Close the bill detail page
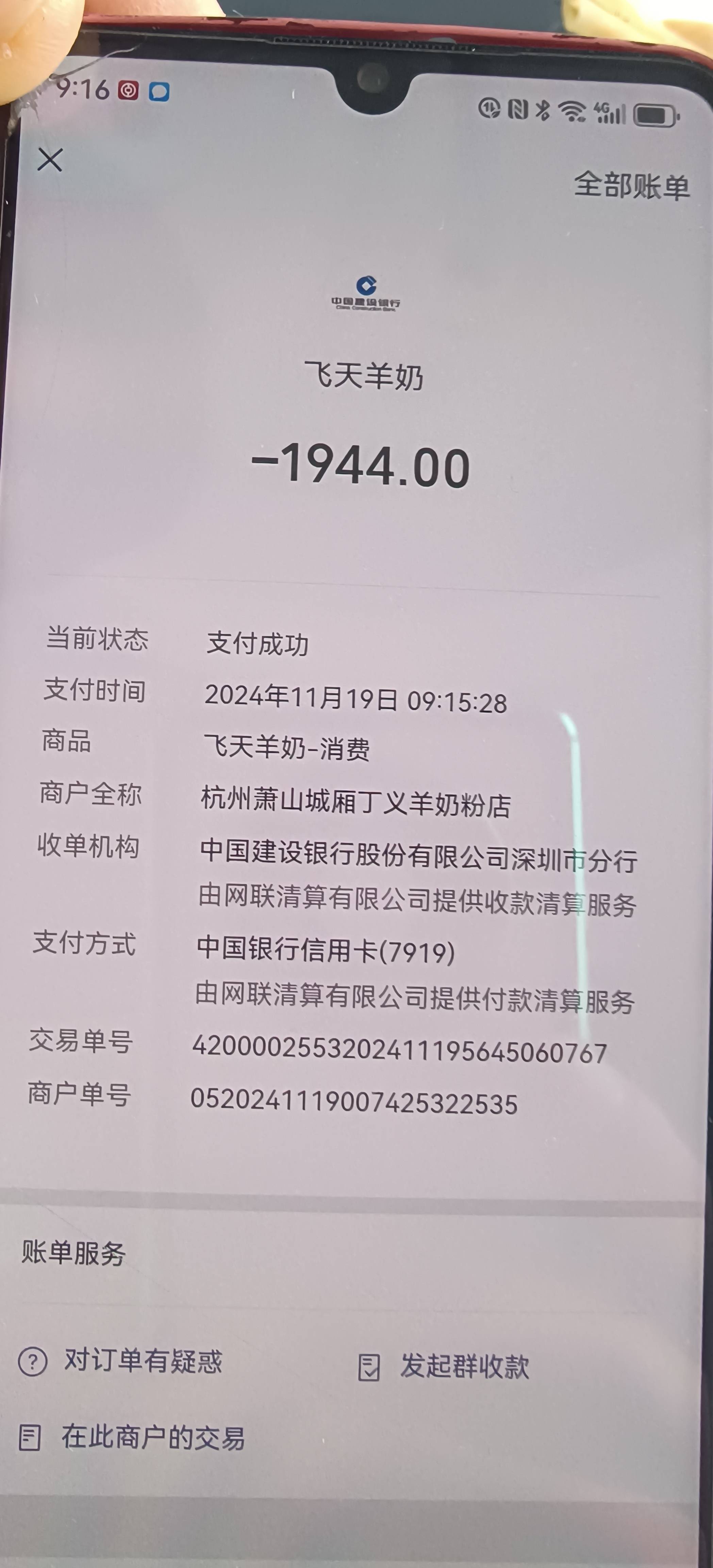 pos(50,160)
